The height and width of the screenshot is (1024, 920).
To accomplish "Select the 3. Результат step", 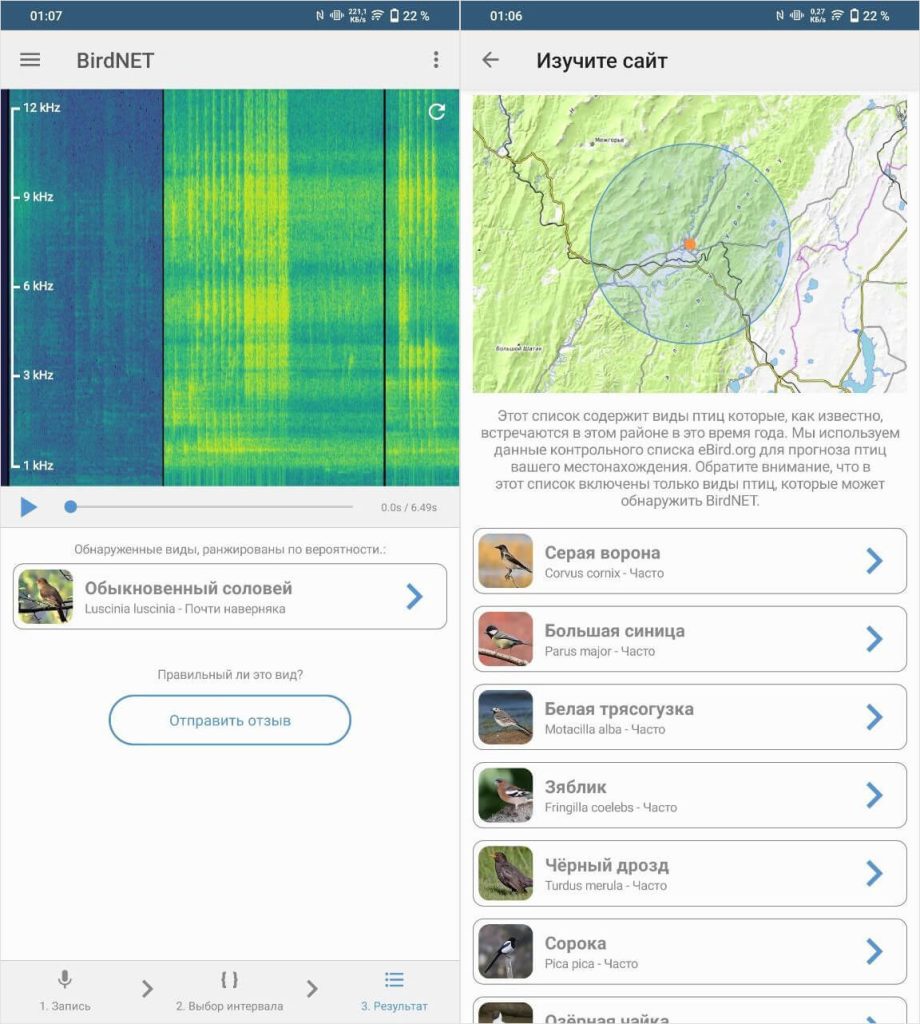I will click(394, 991).
